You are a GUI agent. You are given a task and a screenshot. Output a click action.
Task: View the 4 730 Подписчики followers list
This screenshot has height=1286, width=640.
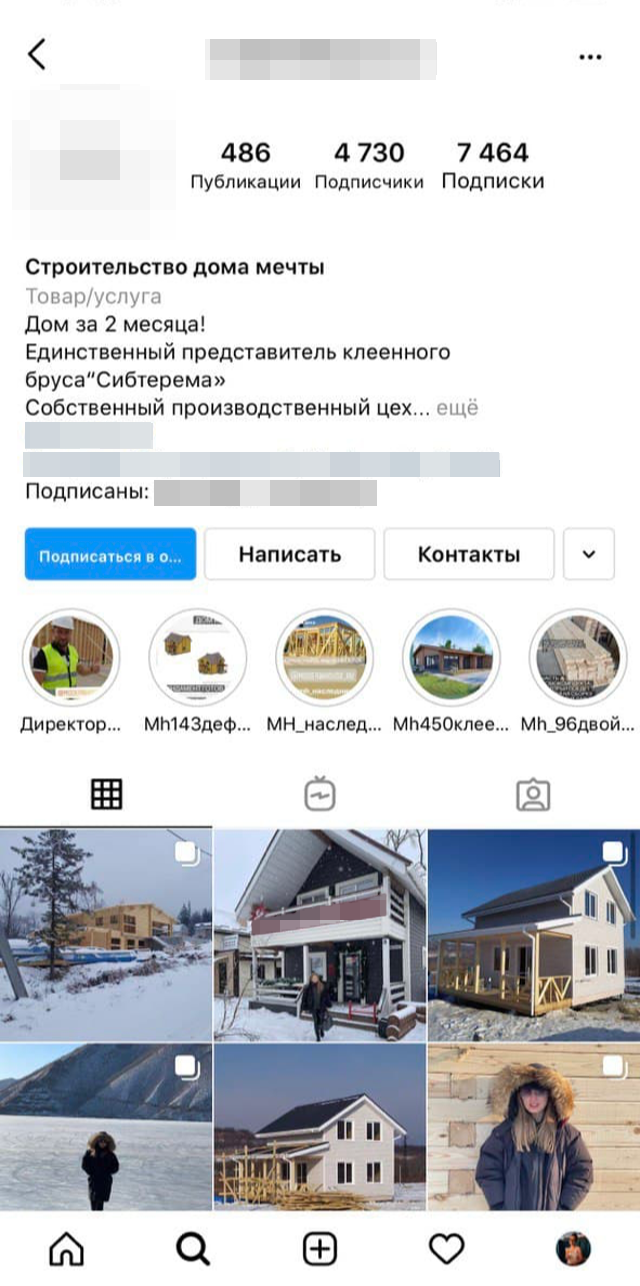pyautogui.click(x=369, y=165)
